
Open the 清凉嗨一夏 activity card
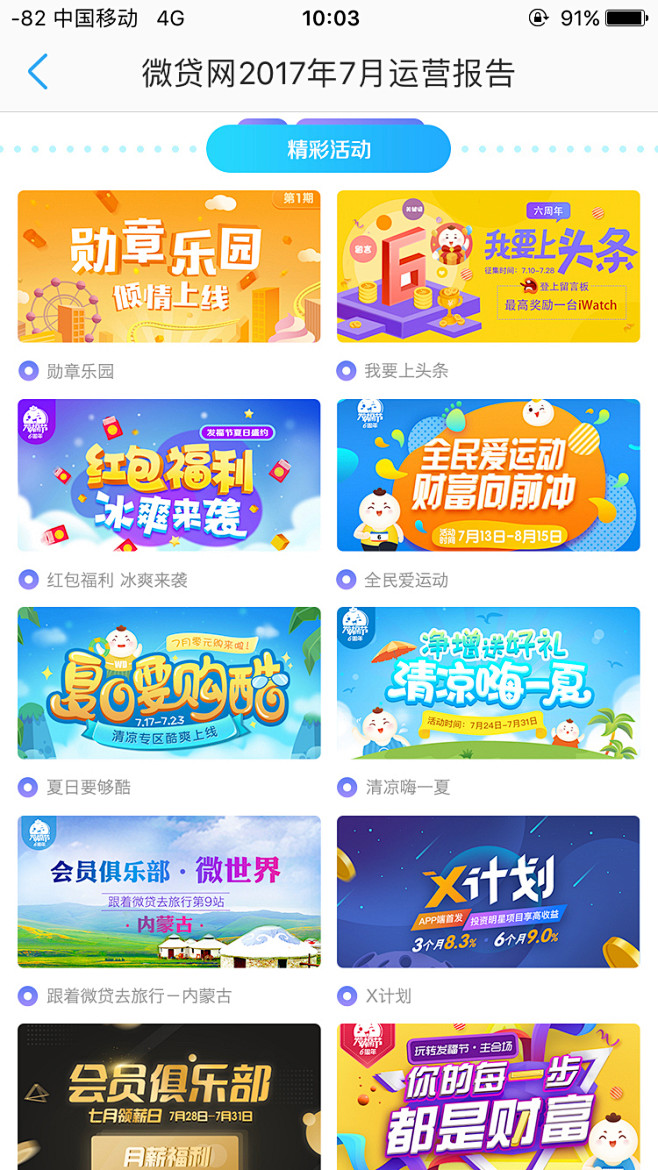[488, 683]
